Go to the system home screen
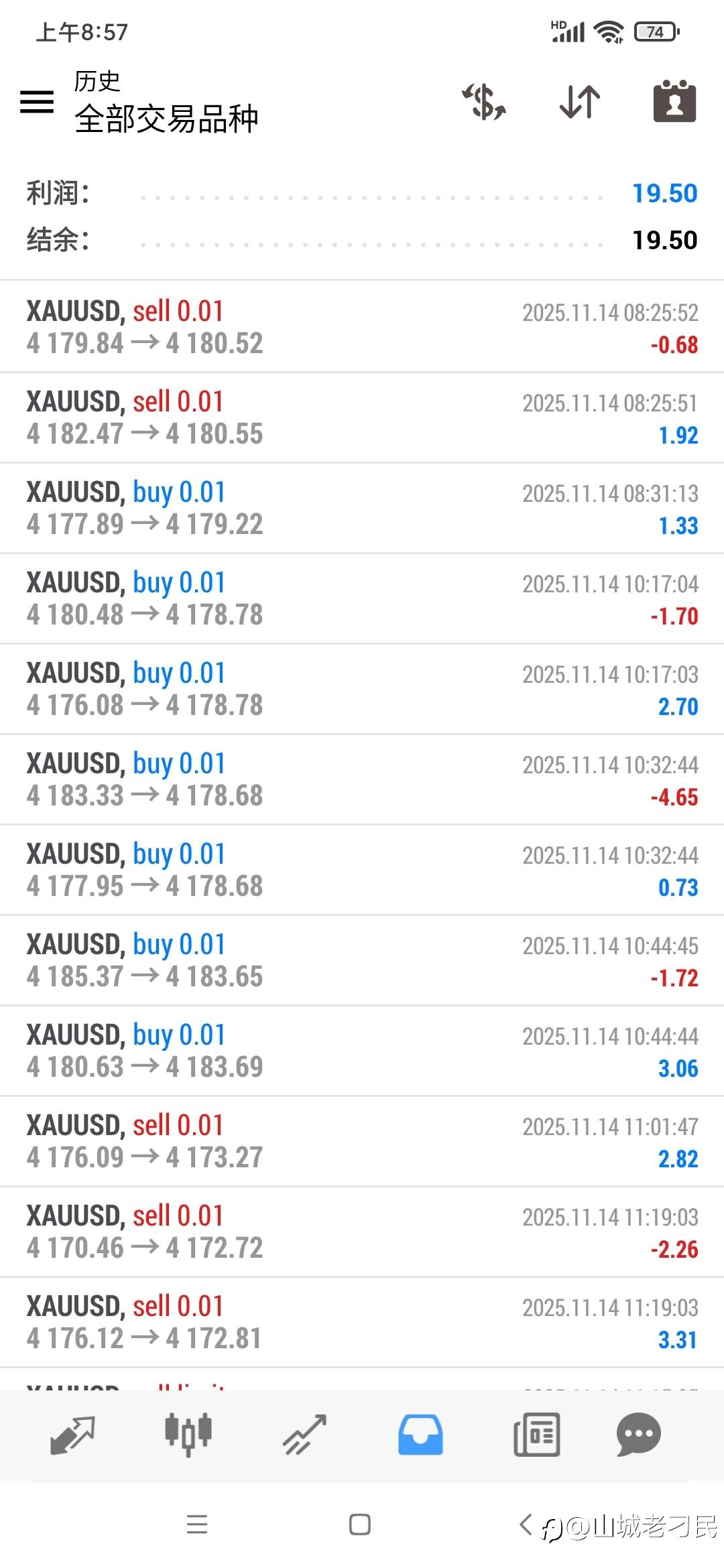Viewport: 724px width, 1568px height. 360,1525
